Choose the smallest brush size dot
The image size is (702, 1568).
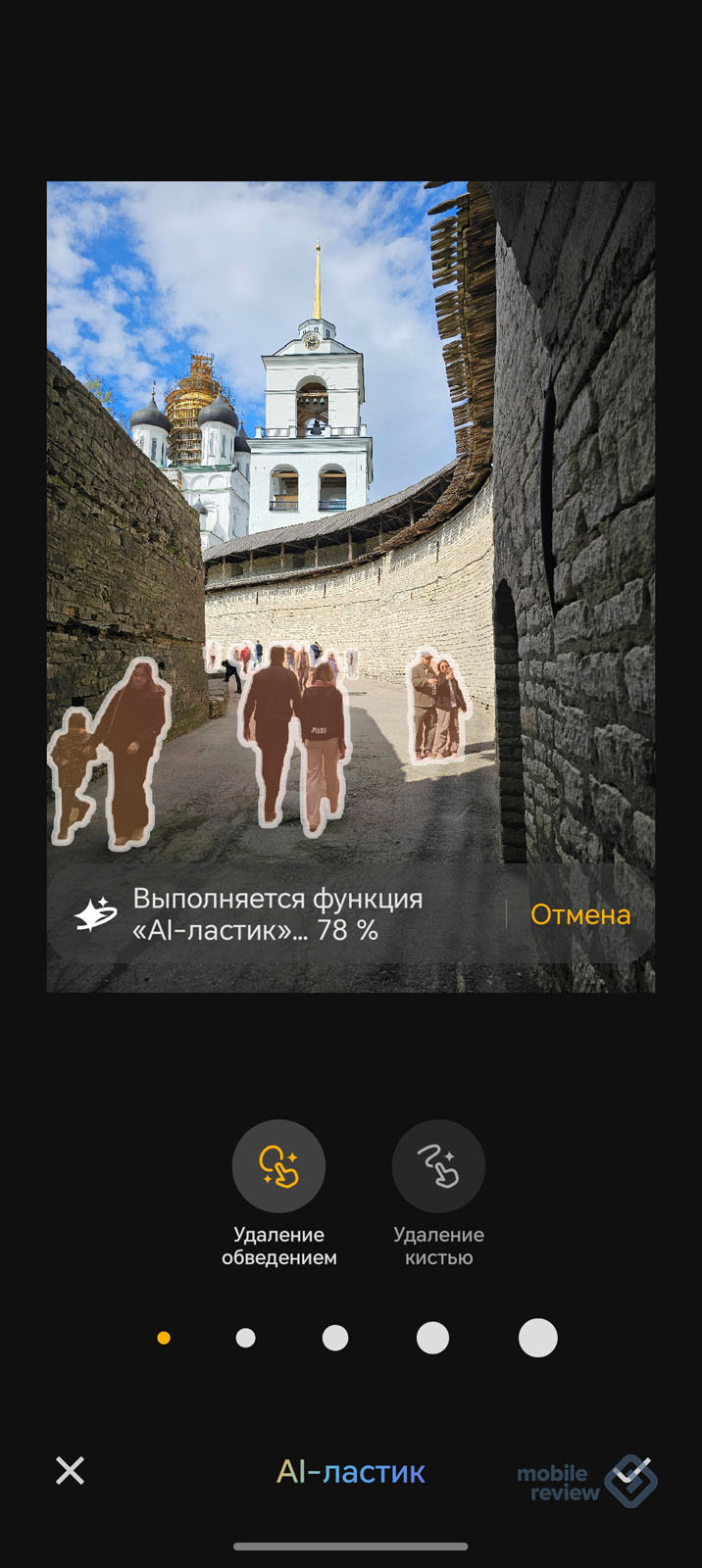164,1338
